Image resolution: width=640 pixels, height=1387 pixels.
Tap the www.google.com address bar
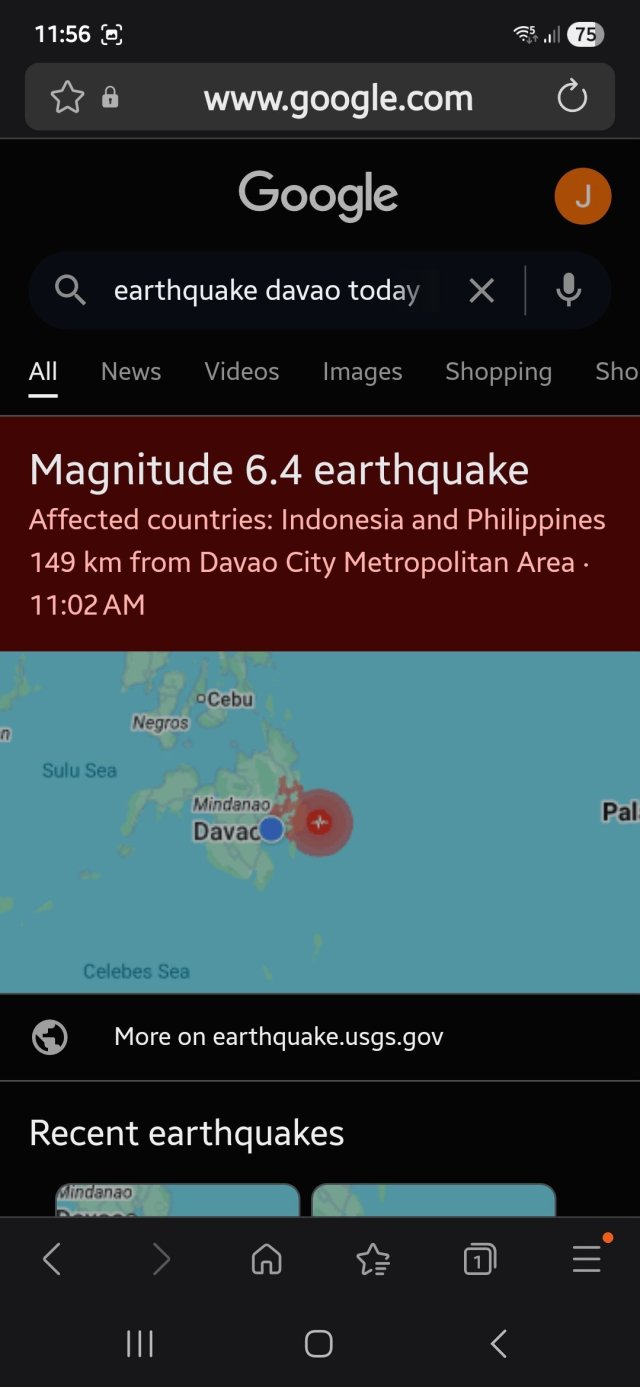[x=338, y=98]
